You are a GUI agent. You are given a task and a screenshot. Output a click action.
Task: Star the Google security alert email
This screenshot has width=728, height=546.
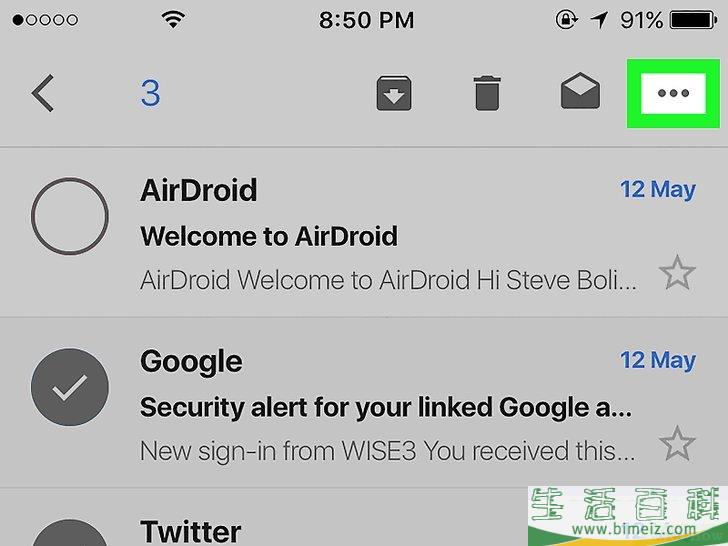coord(678,442)
